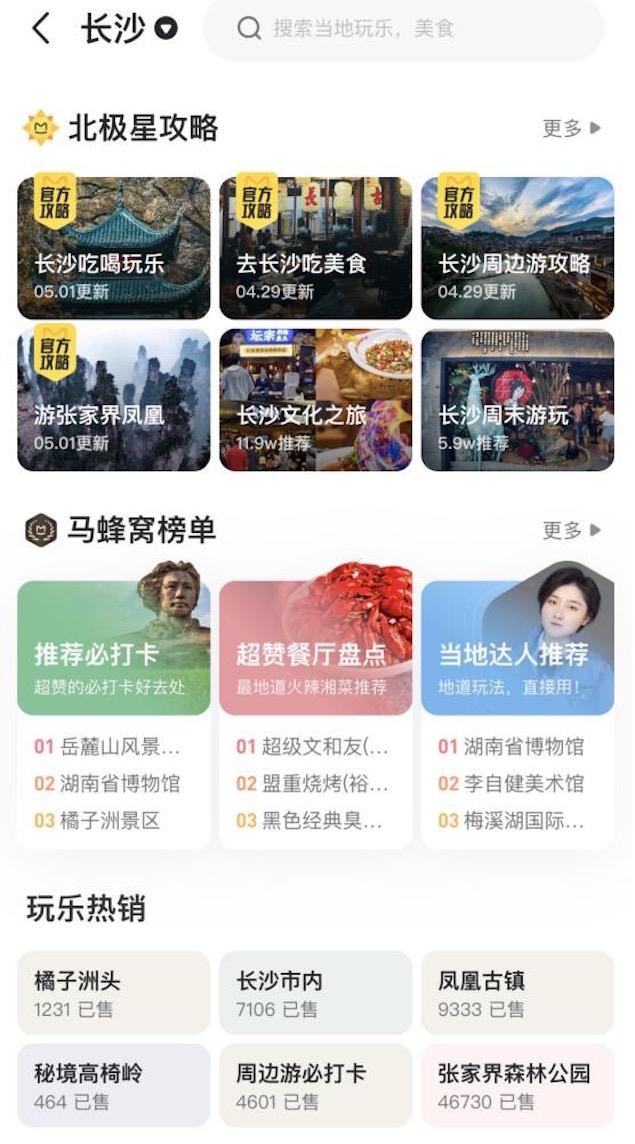635x1144 pixels.
Task: Tap the 搜索当地玩乐，美食 search box
Action: 403,29
